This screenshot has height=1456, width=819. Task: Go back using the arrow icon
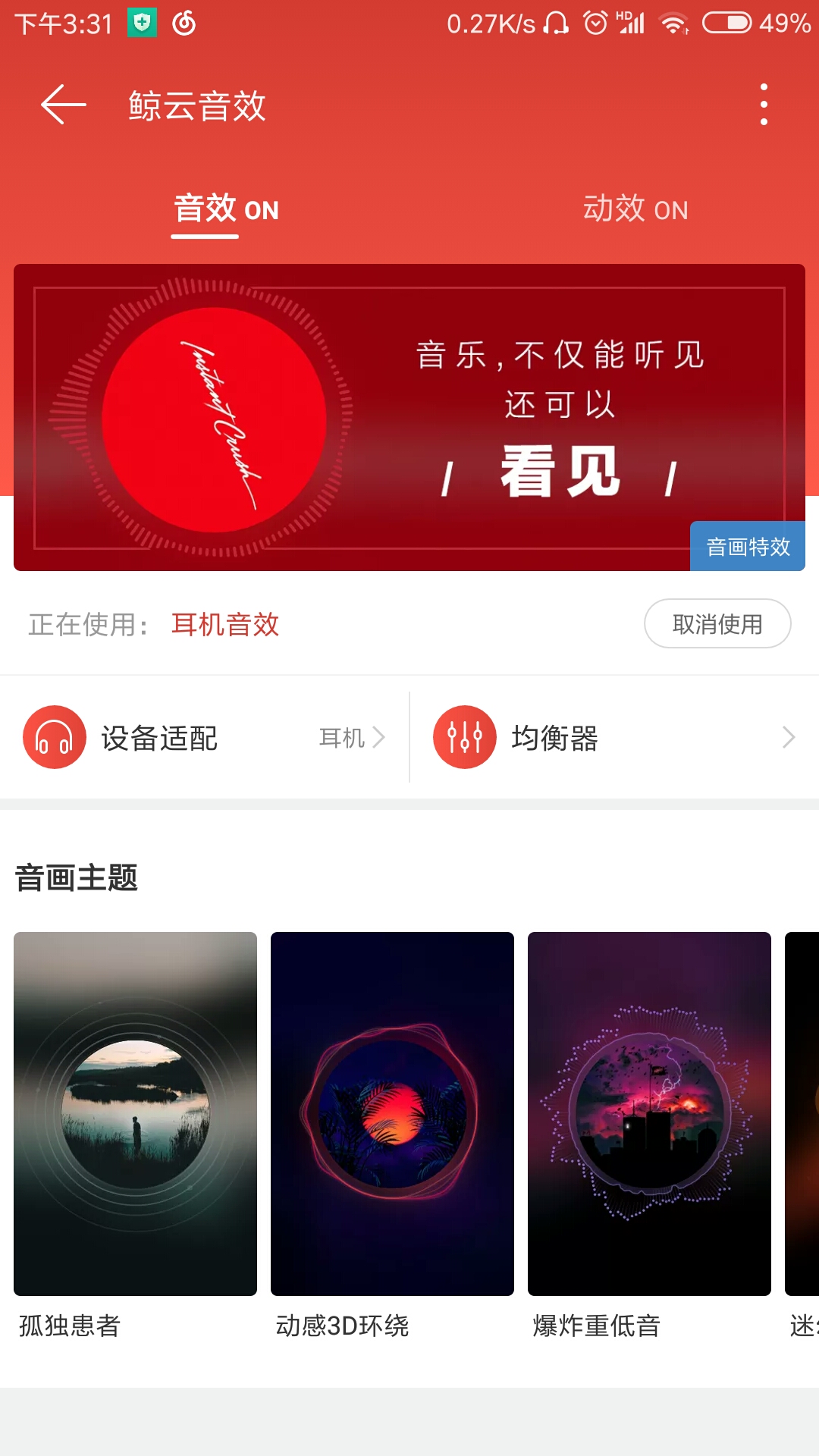point(63,105)
